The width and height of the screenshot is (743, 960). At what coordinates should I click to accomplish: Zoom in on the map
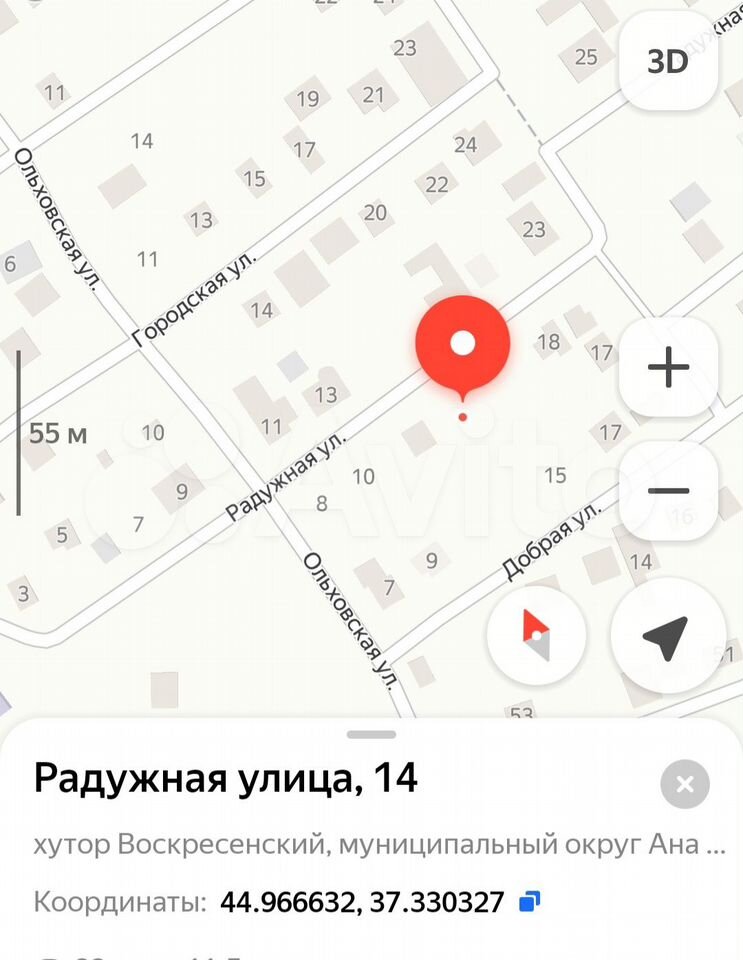point(668,368)
